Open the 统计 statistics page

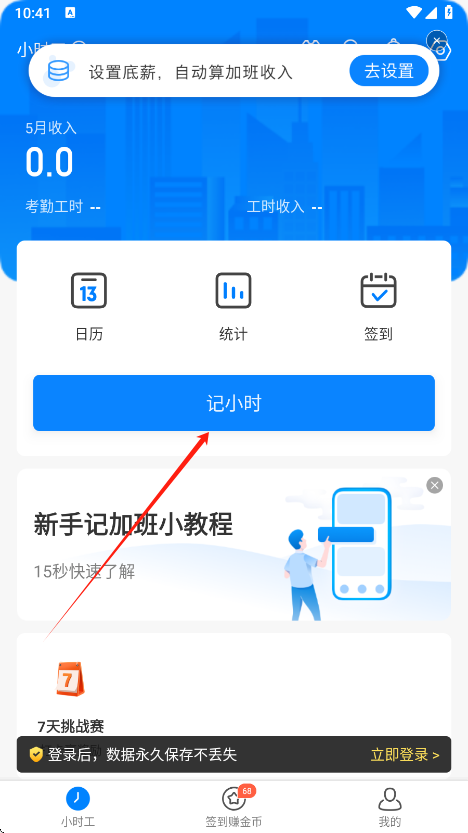point(233,307)
